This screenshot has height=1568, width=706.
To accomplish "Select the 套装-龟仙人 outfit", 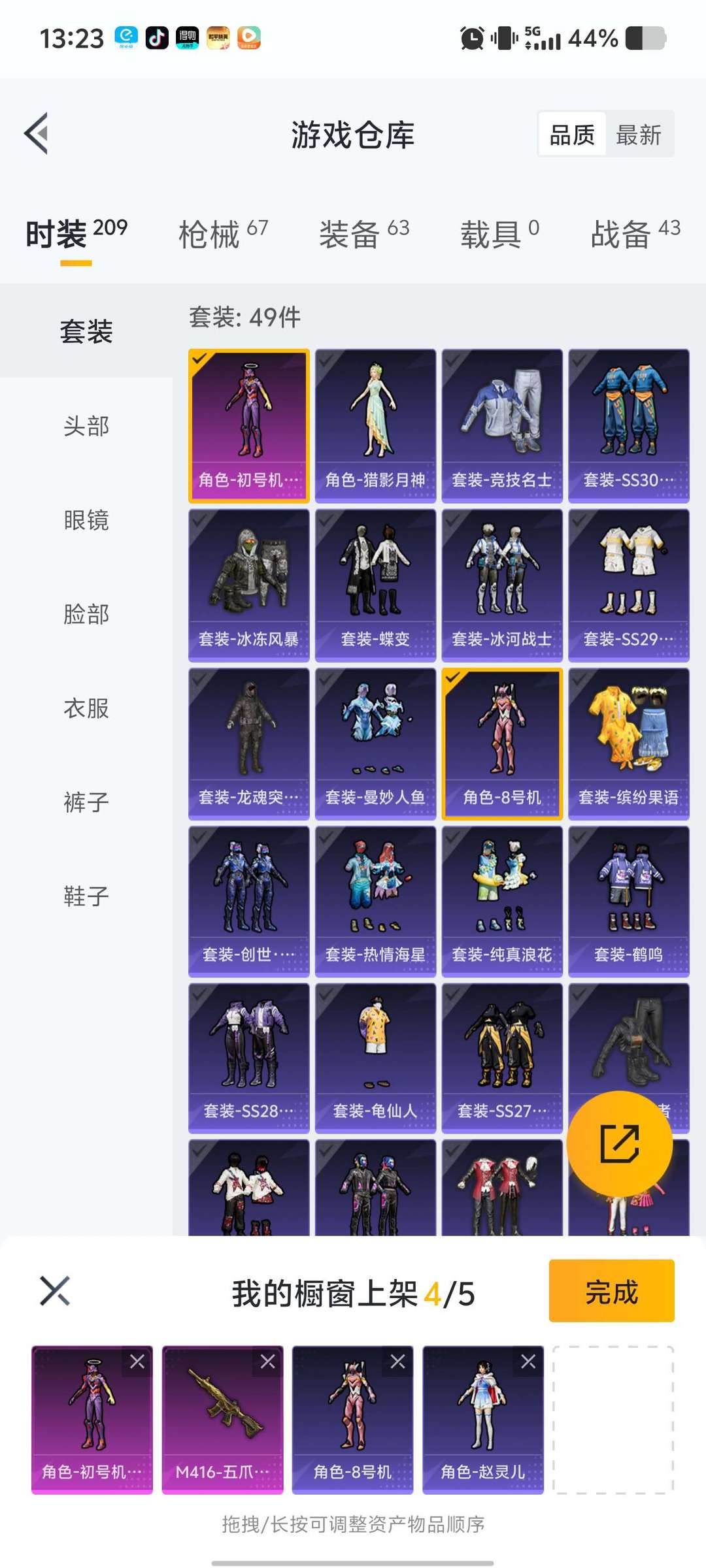I will point(375,1058).
